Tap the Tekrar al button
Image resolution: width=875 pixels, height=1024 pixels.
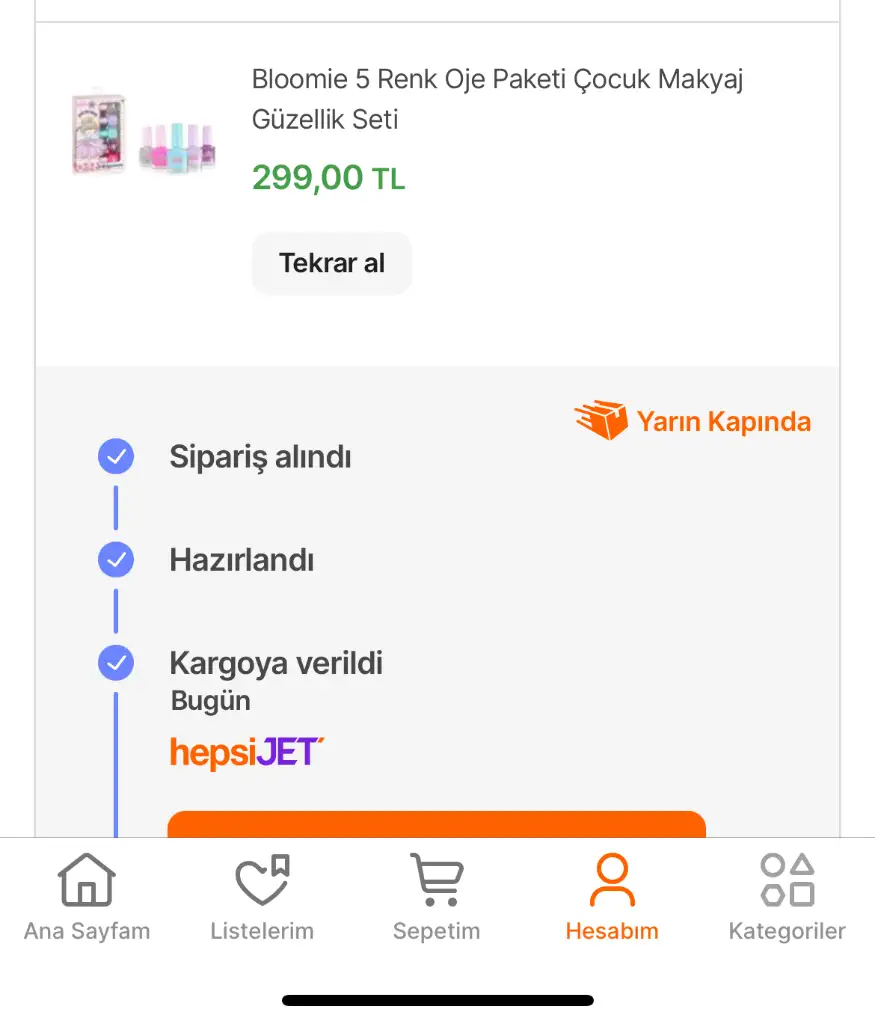pos(331,264)
